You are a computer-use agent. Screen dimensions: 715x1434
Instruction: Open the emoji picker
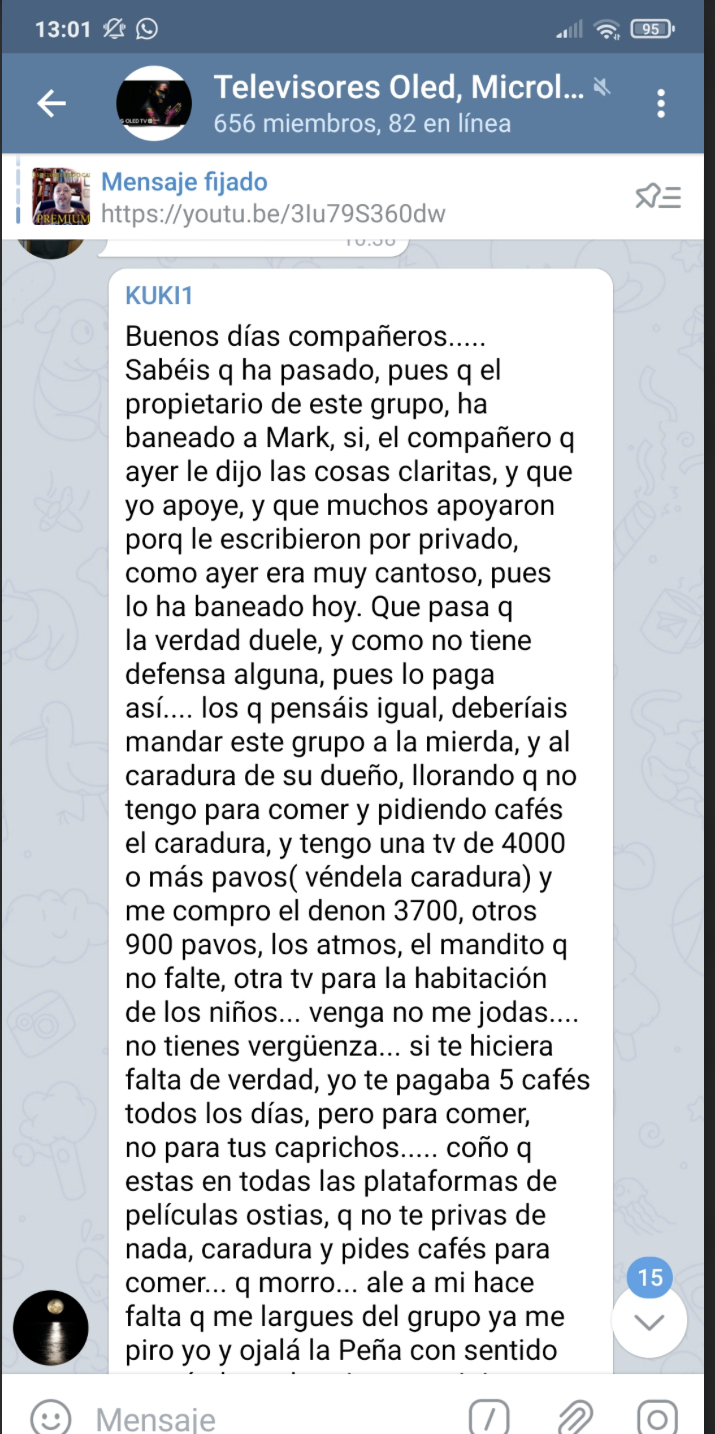point(50,1416)
